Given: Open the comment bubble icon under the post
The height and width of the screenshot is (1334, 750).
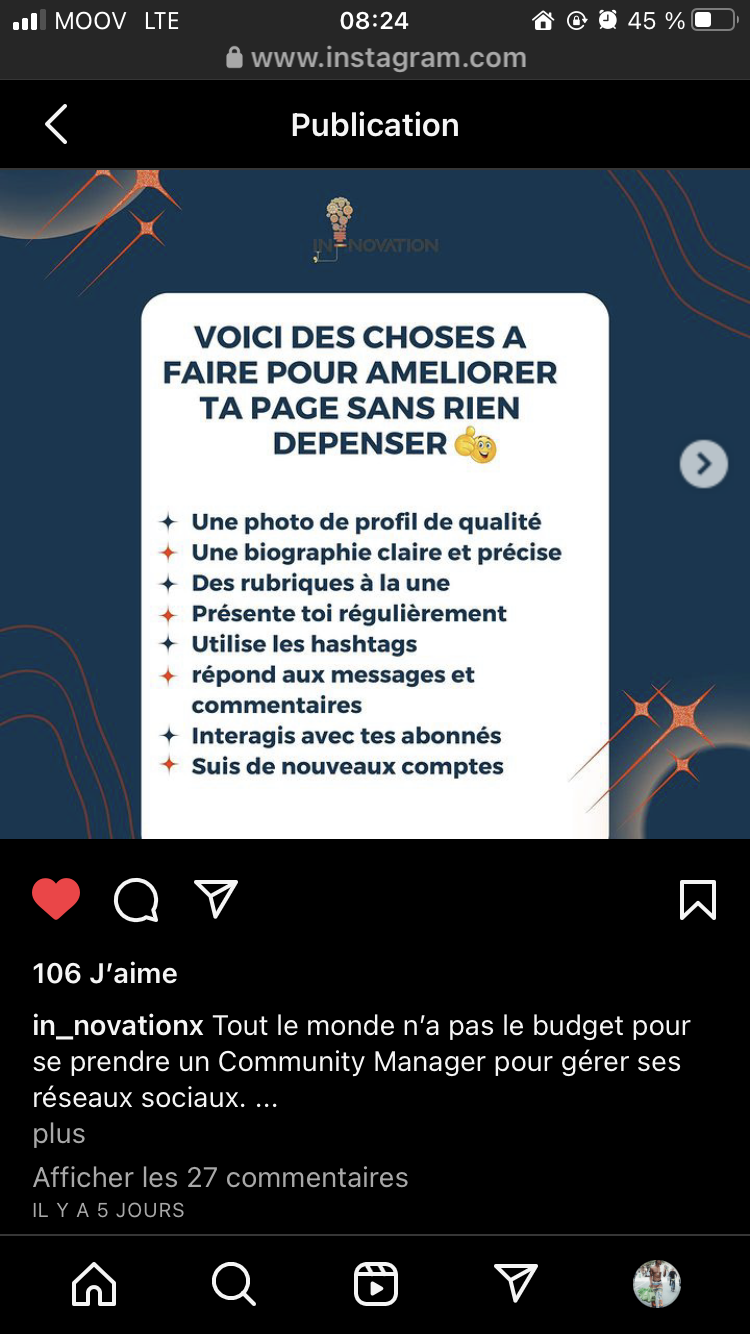Looking at the screenshot, I should [136, 900].
